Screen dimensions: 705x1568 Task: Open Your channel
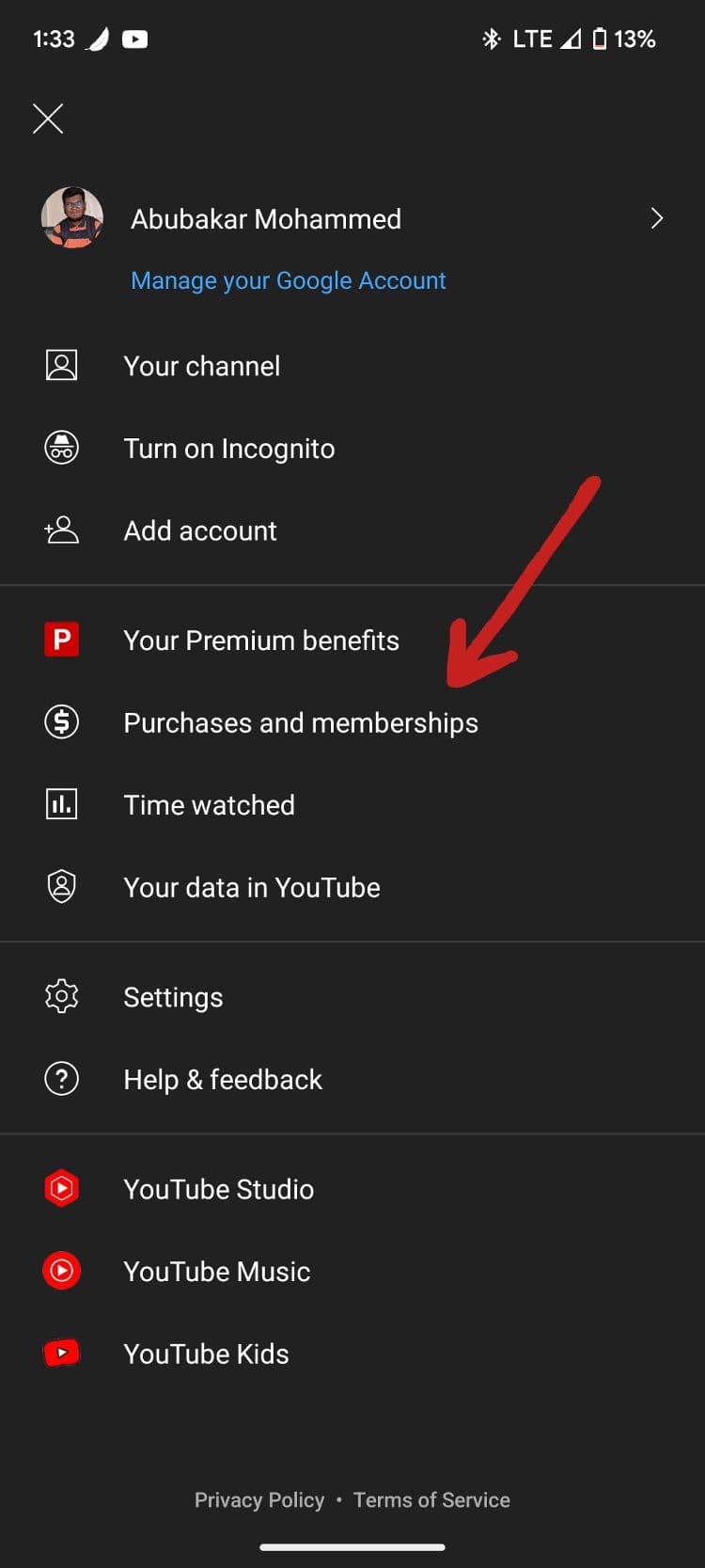pyautogui.click(x=201, y=366)
